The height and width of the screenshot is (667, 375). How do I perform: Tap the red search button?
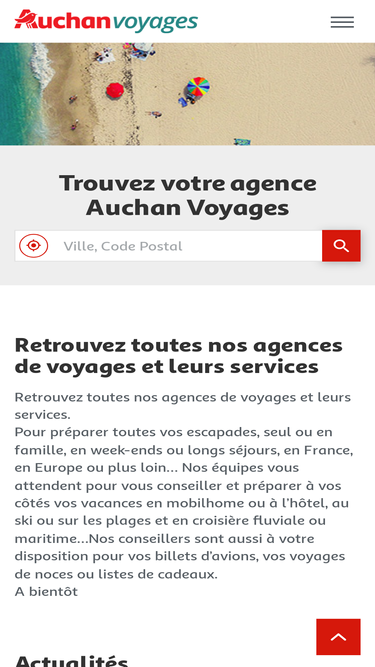coord(341,246)
